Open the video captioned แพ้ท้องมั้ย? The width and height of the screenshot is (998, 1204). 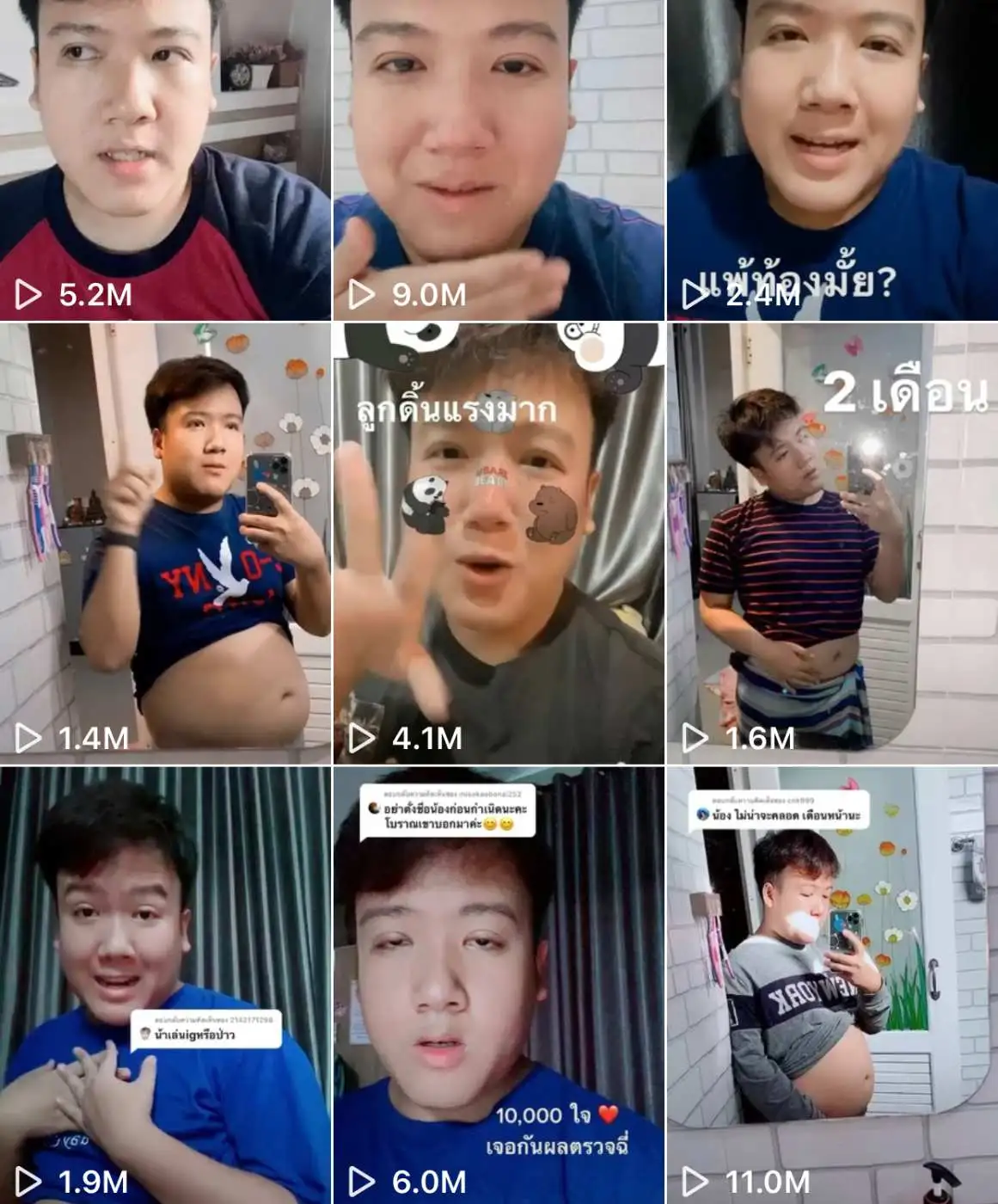click(832, 160)
